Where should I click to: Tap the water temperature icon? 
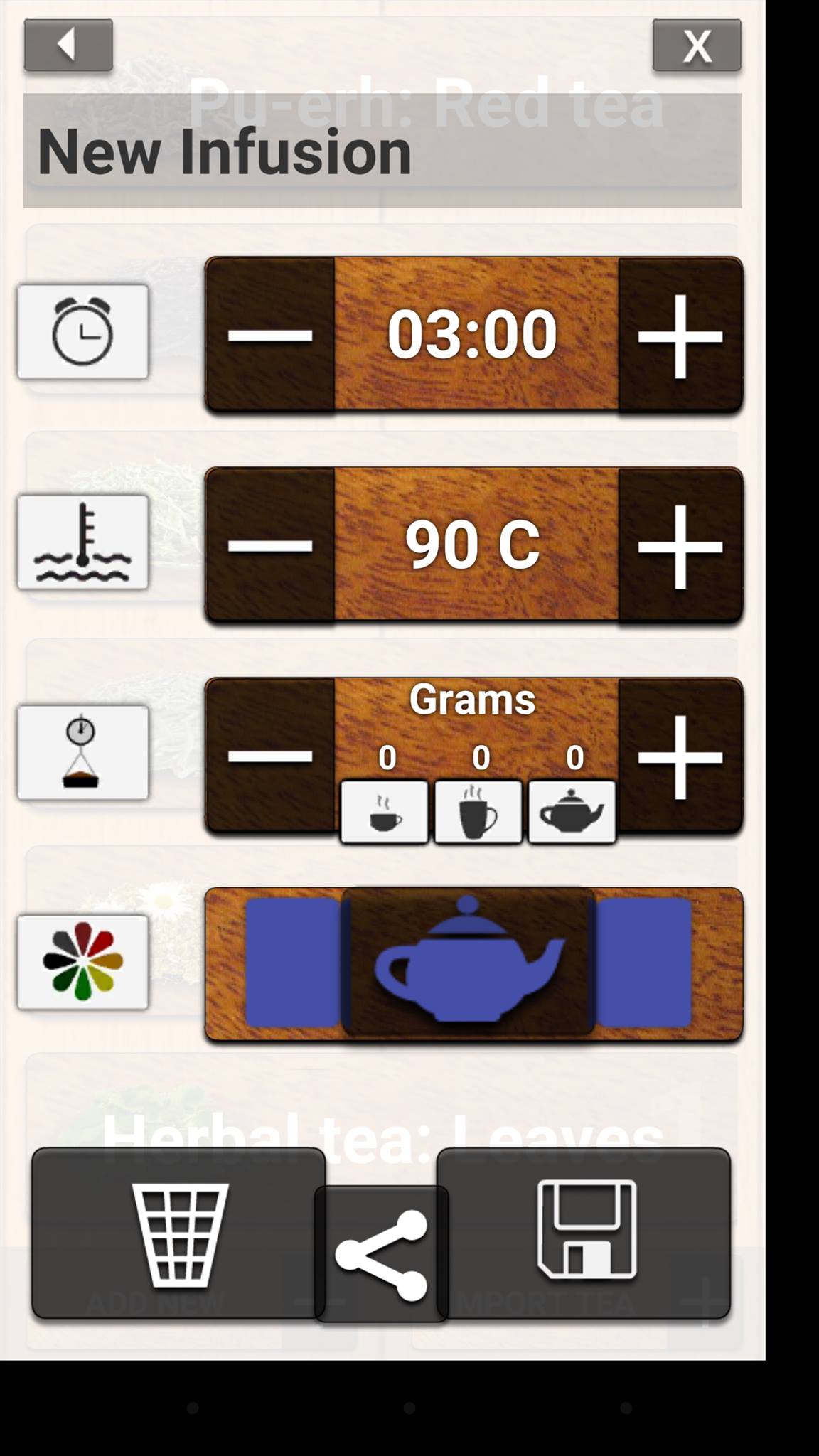point(83,542)
